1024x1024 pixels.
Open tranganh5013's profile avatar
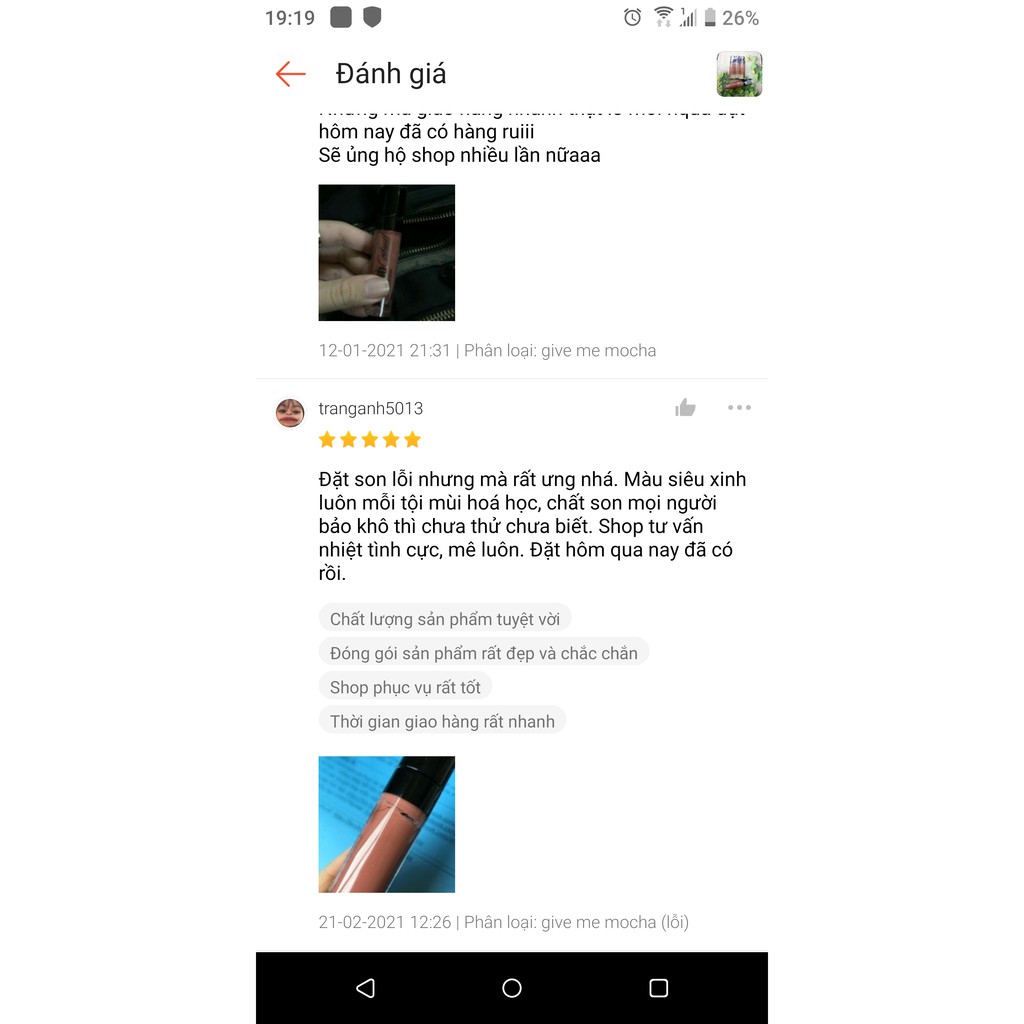(290, 412)
